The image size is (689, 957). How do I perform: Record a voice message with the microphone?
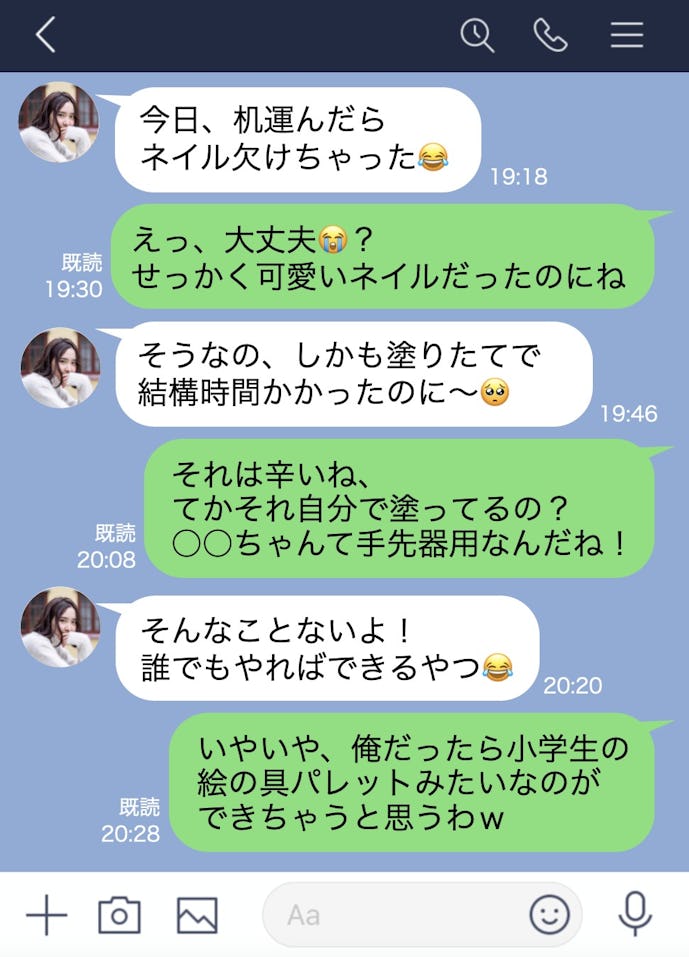635,915
